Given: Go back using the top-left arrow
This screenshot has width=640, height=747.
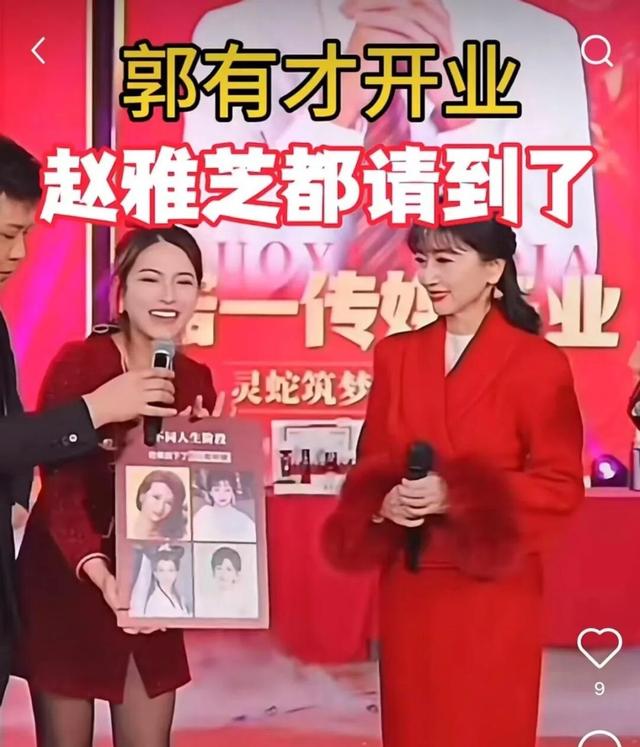Looking at the screenshot, I should pos(38,51).
